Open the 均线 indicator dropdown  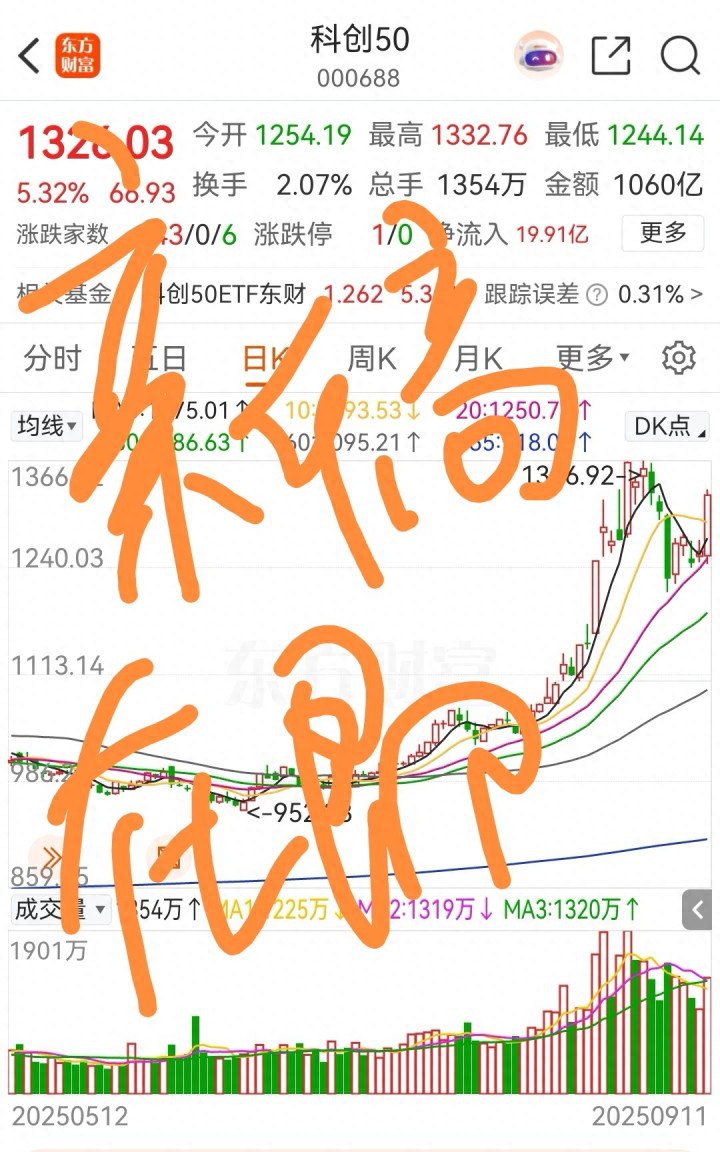tap(46, 425)
